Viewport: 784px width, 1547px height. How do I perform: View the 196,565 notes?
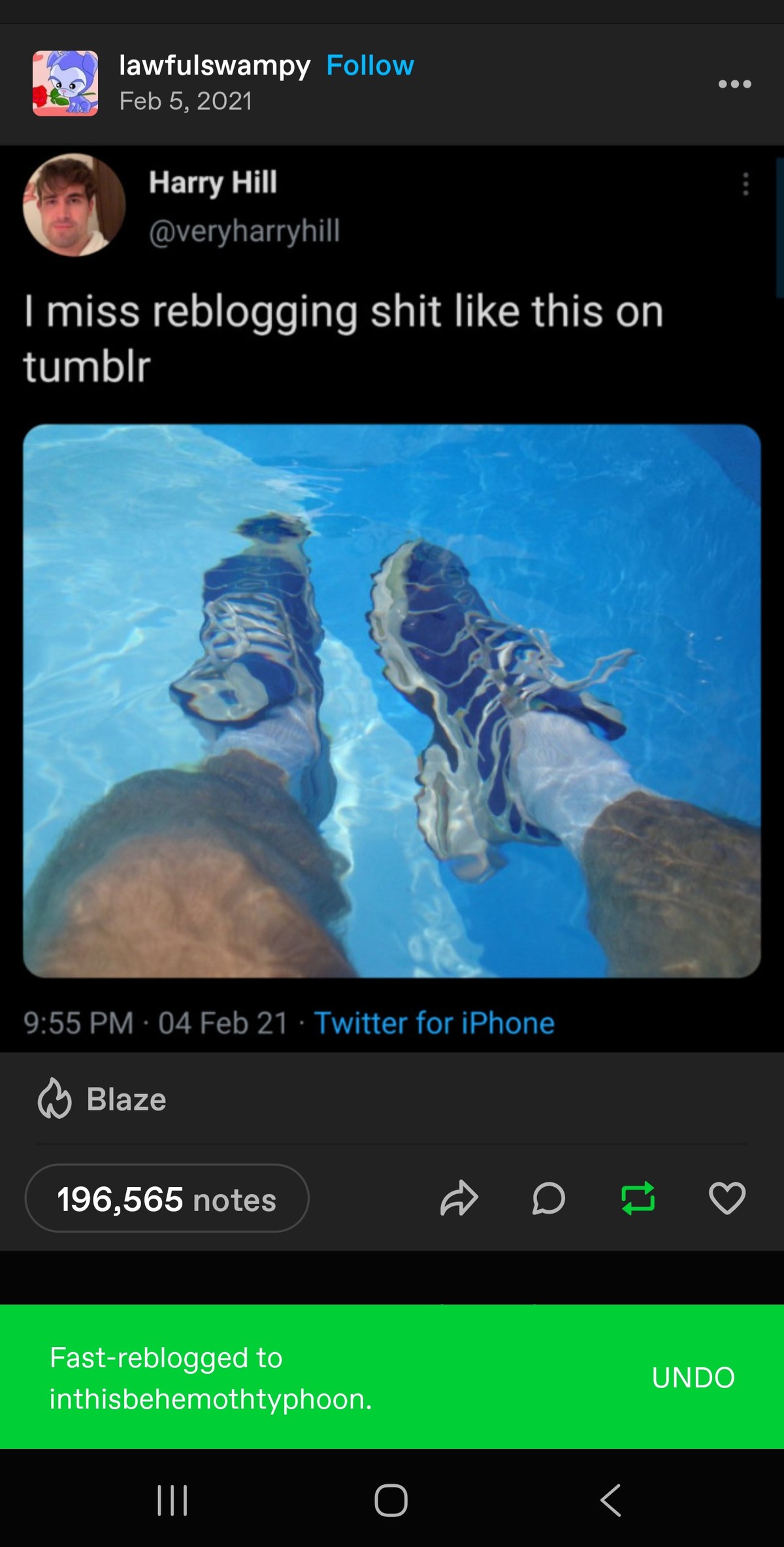[x=167, y=1199]
